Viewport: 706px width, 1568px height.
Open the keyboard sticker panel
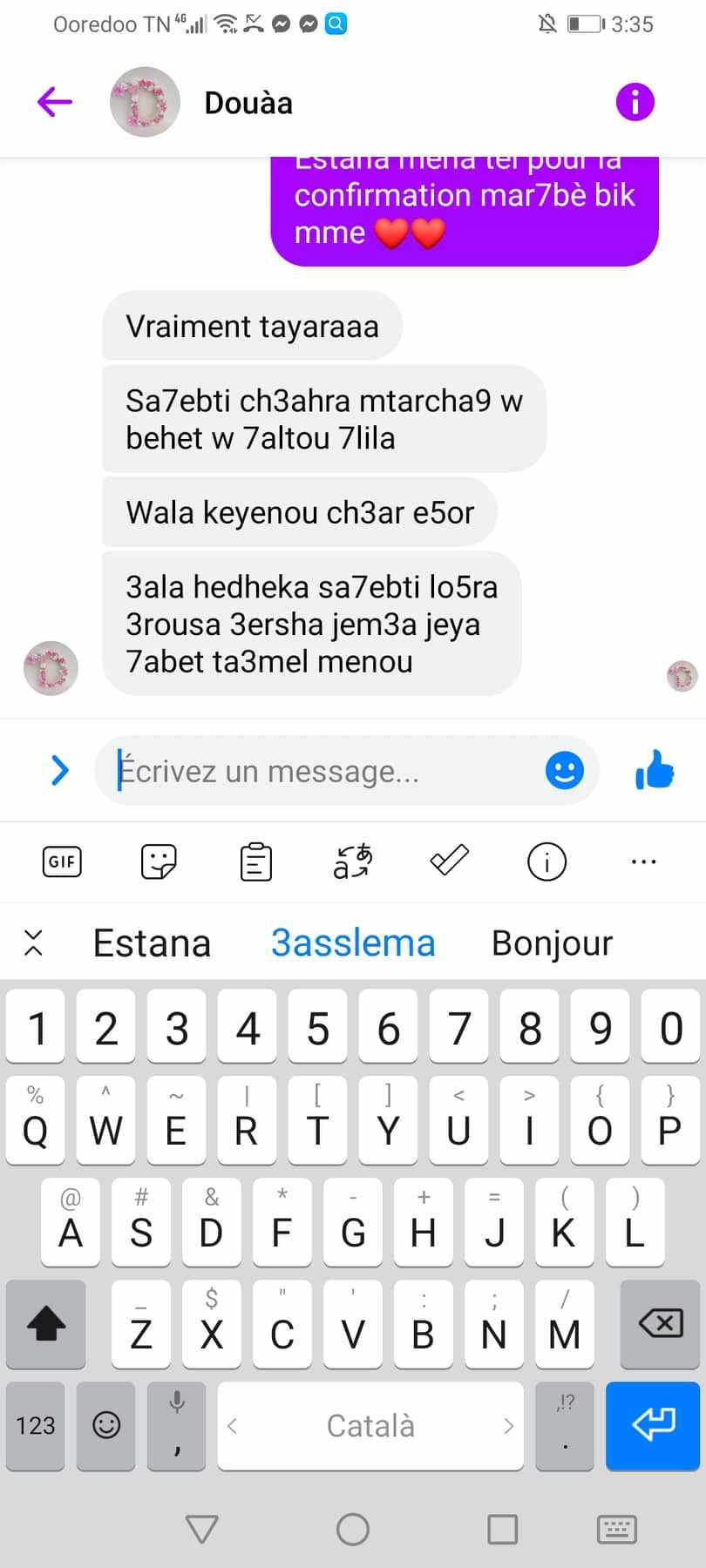pyautogui.click(x=159, y=862)
